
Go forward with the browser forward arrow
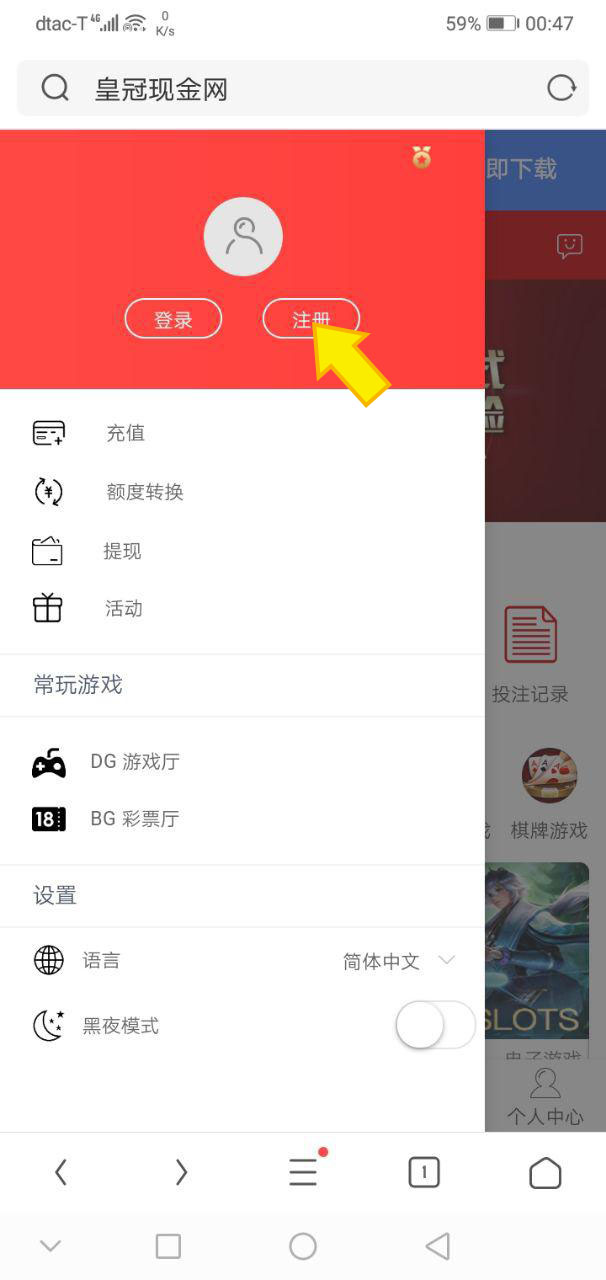181,1172
